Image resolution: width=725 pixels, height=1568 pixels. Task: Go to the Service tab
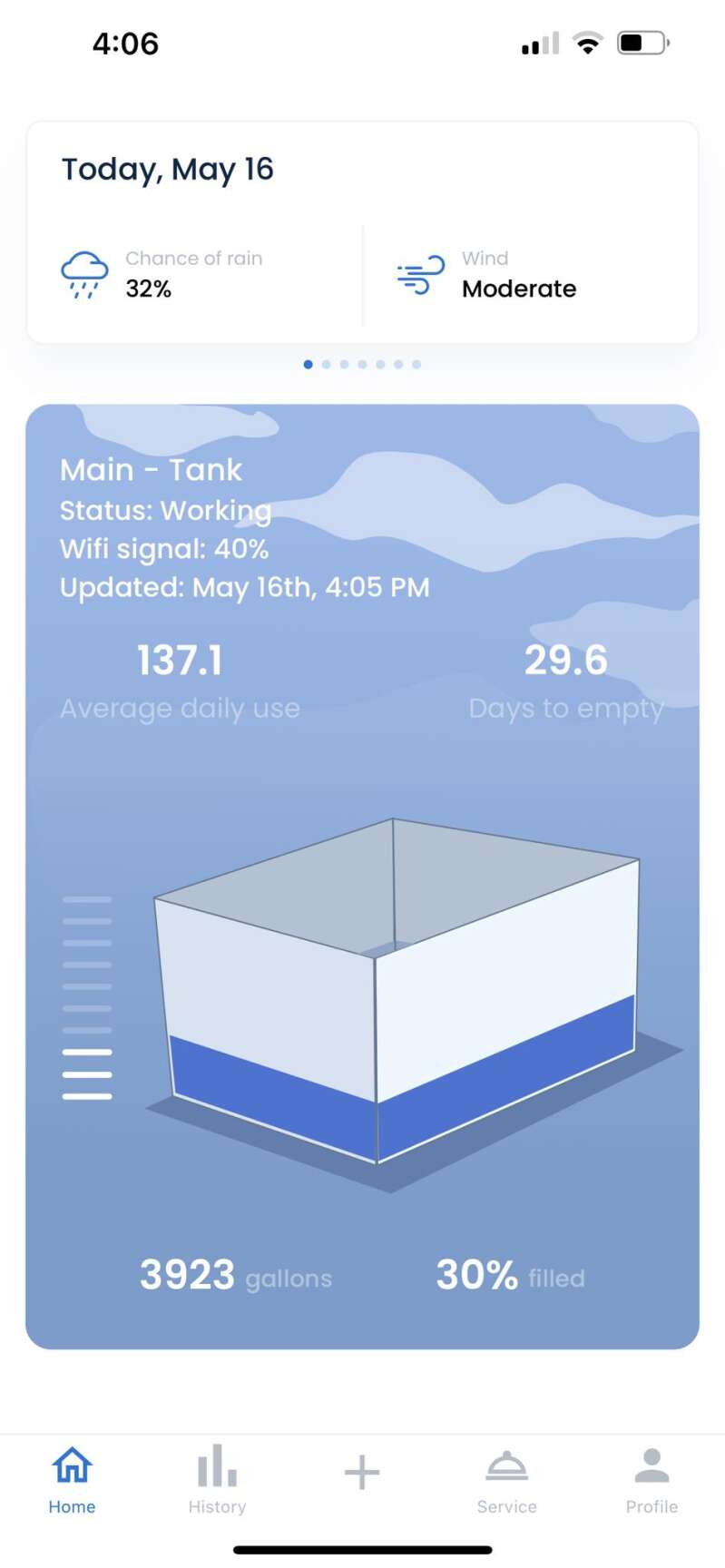(507, 1480)
